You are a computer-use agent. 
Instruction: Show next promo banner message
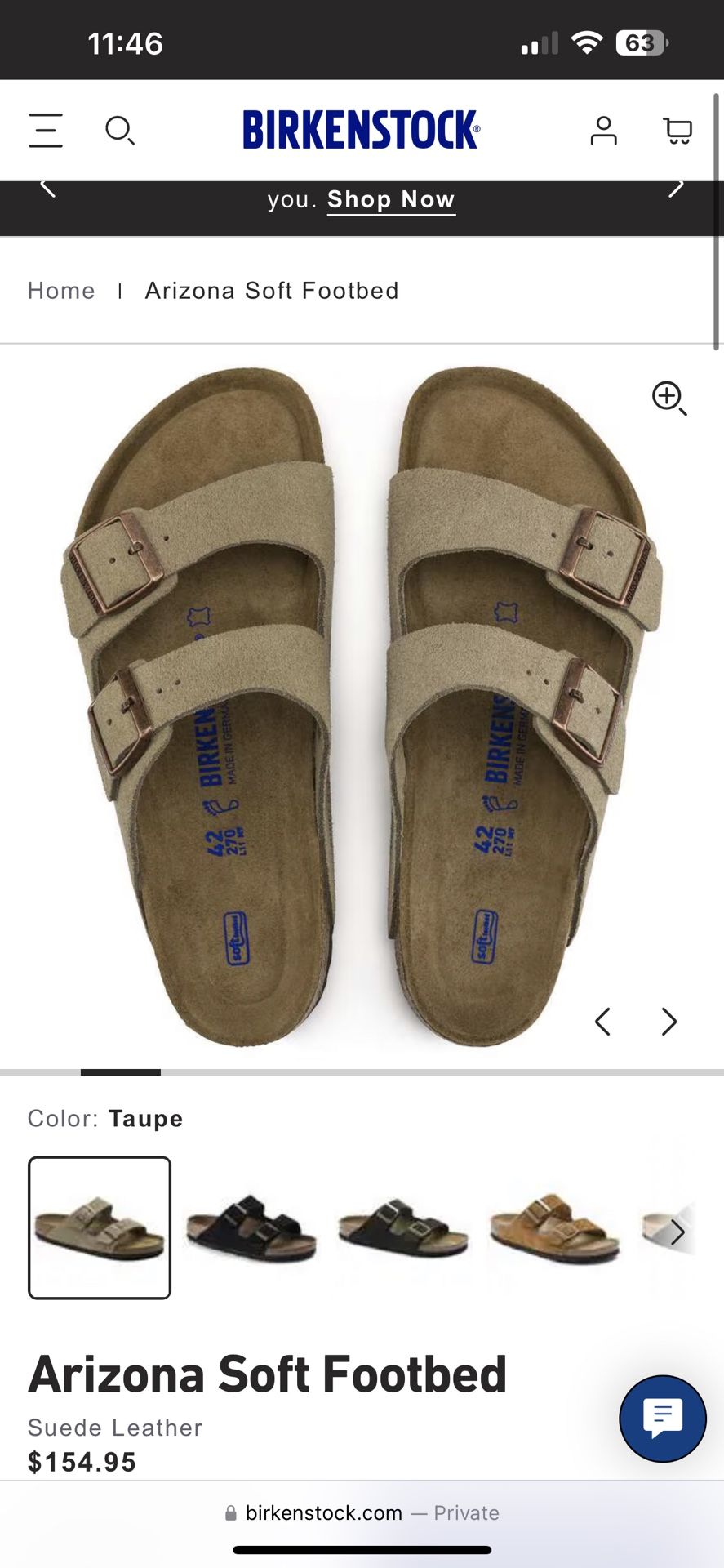click(676, 189)
